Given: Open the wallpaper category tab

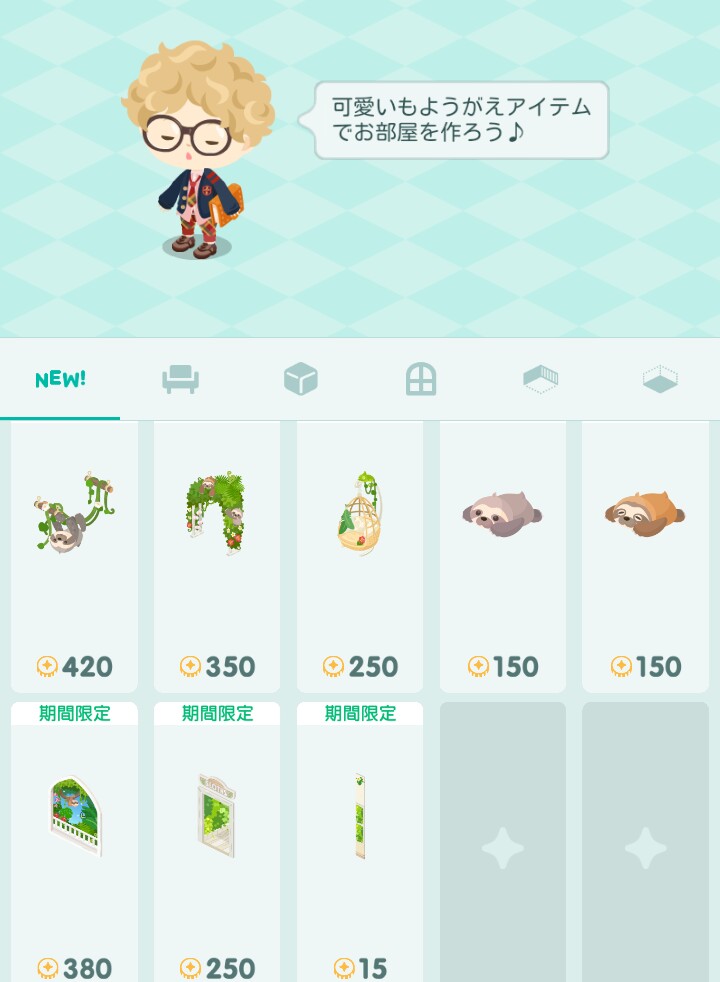Looking at the screenshot, I should coord(540,379).
